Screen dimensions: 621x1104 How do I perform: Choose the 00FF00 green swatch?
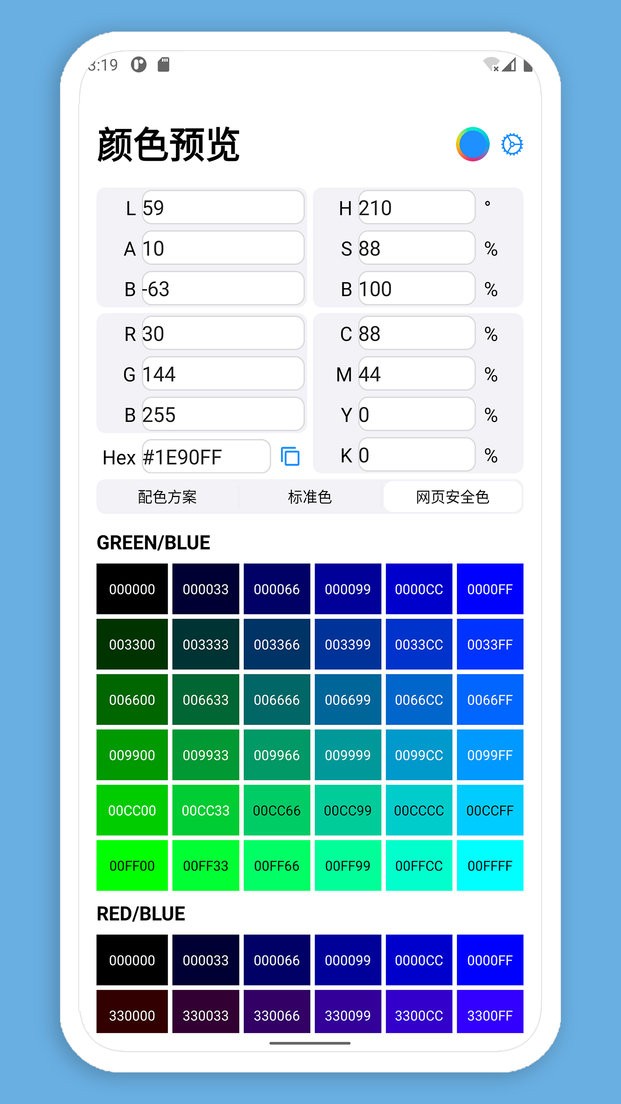[x=132, y=866]
